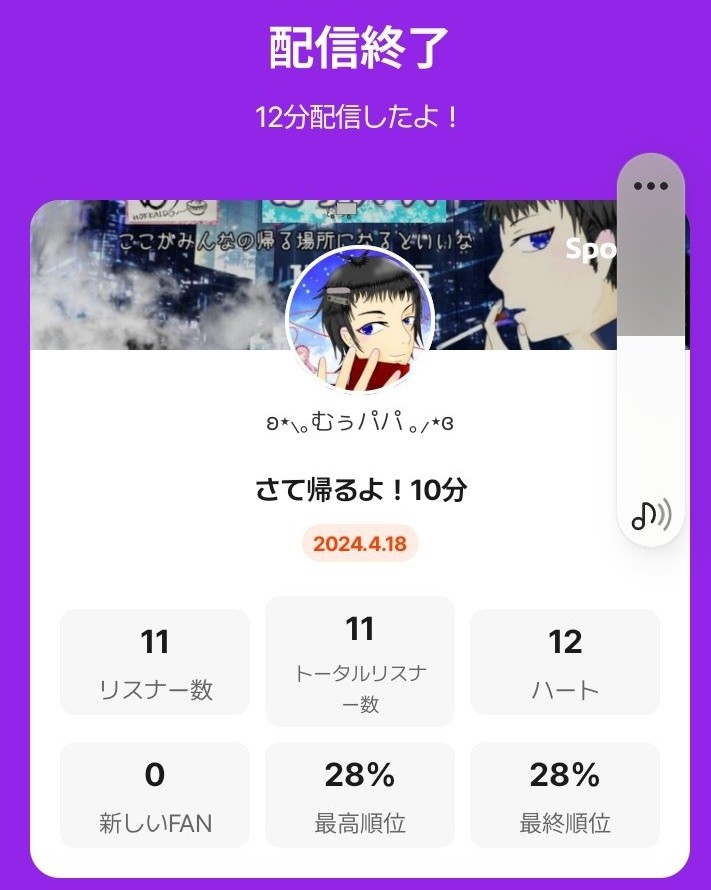Mute media volume using the music note icon
The width and height of the screenshot is (711, 890).
click(651, 515)
